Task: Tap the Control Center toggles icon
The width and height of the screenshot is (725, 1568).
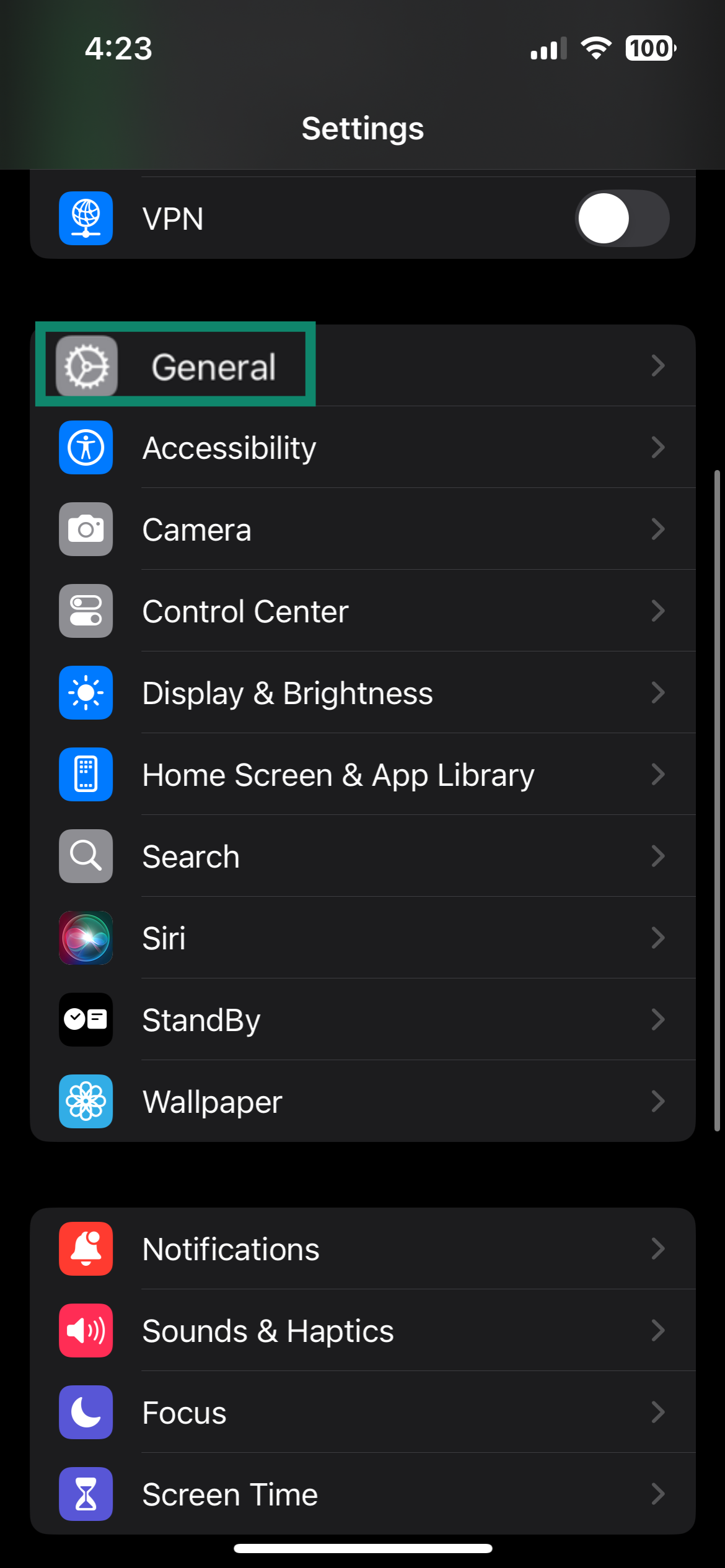Action: [x=86, y=611]
